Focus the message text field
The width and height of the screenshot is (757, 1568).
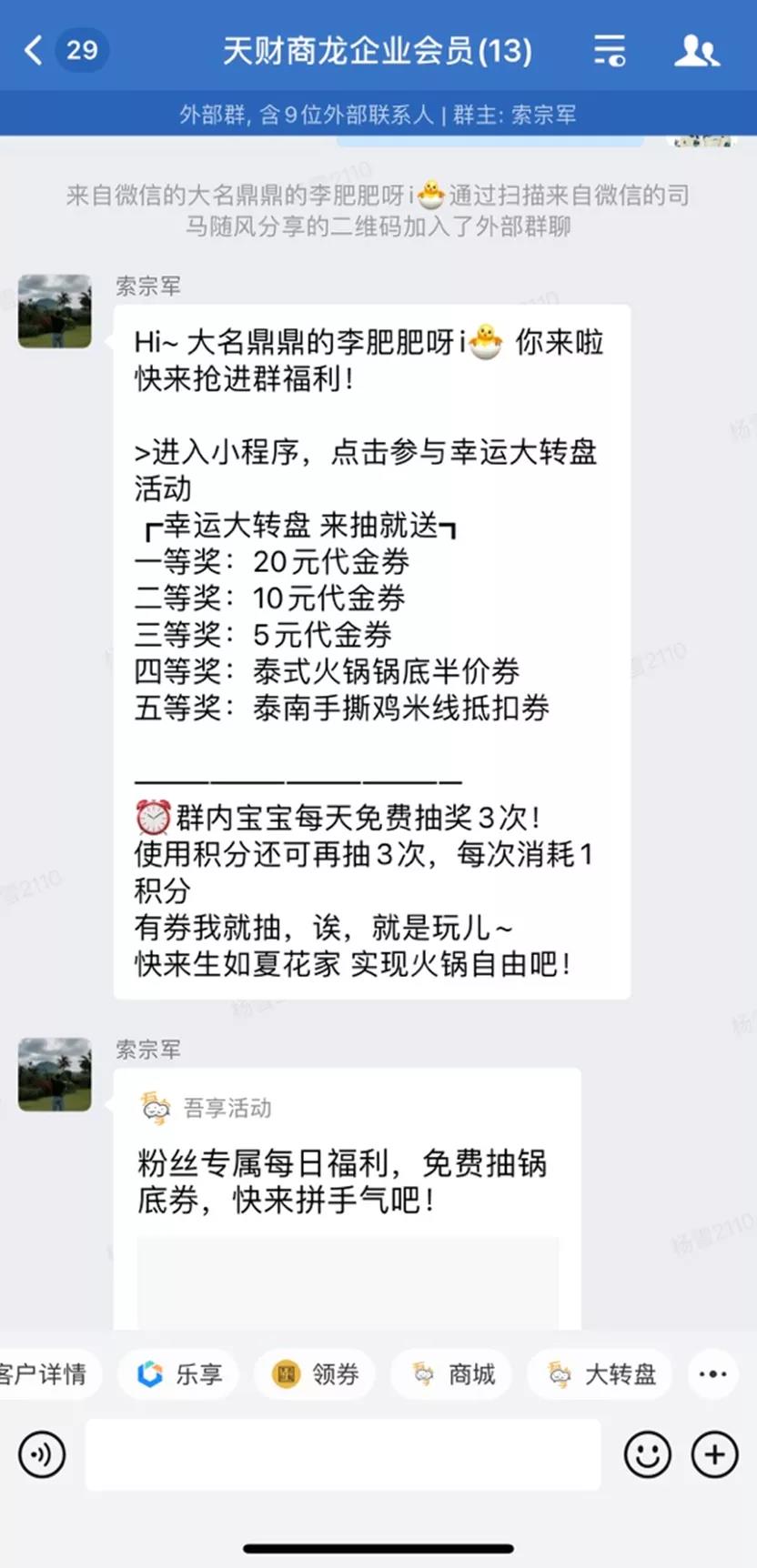pos(343,1455)
